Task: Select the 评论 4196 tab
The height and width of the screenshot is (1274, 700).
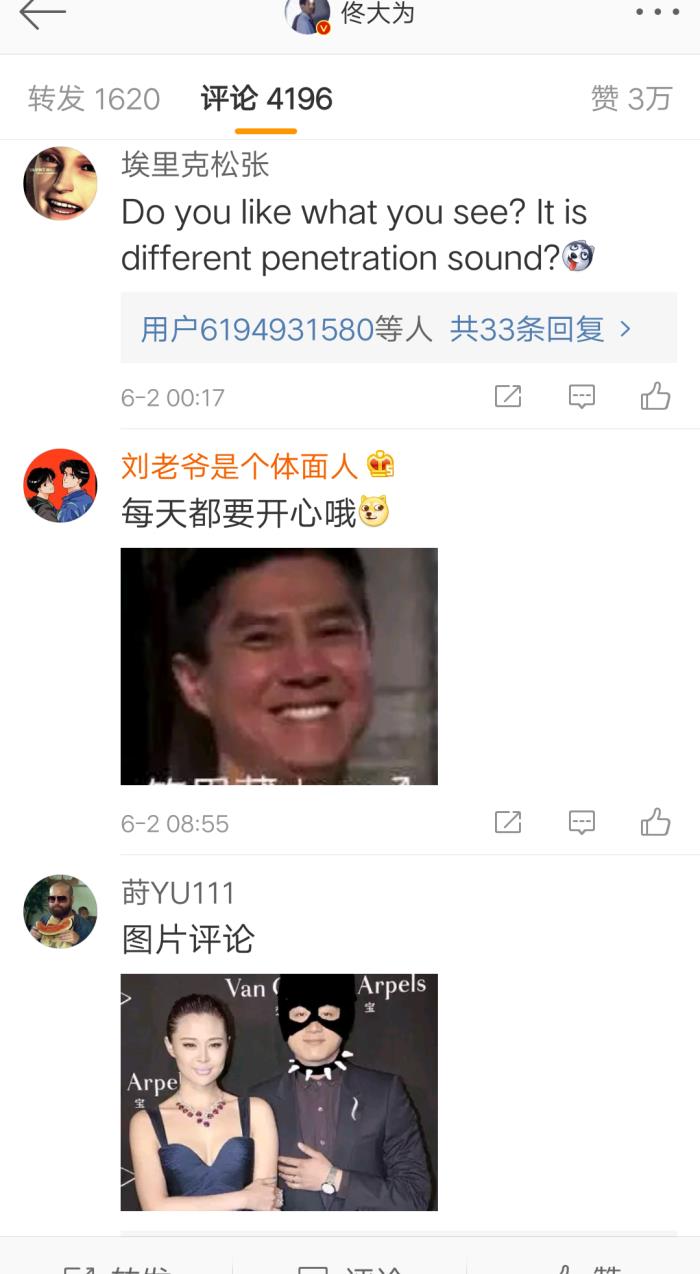Action: point(266,99)
